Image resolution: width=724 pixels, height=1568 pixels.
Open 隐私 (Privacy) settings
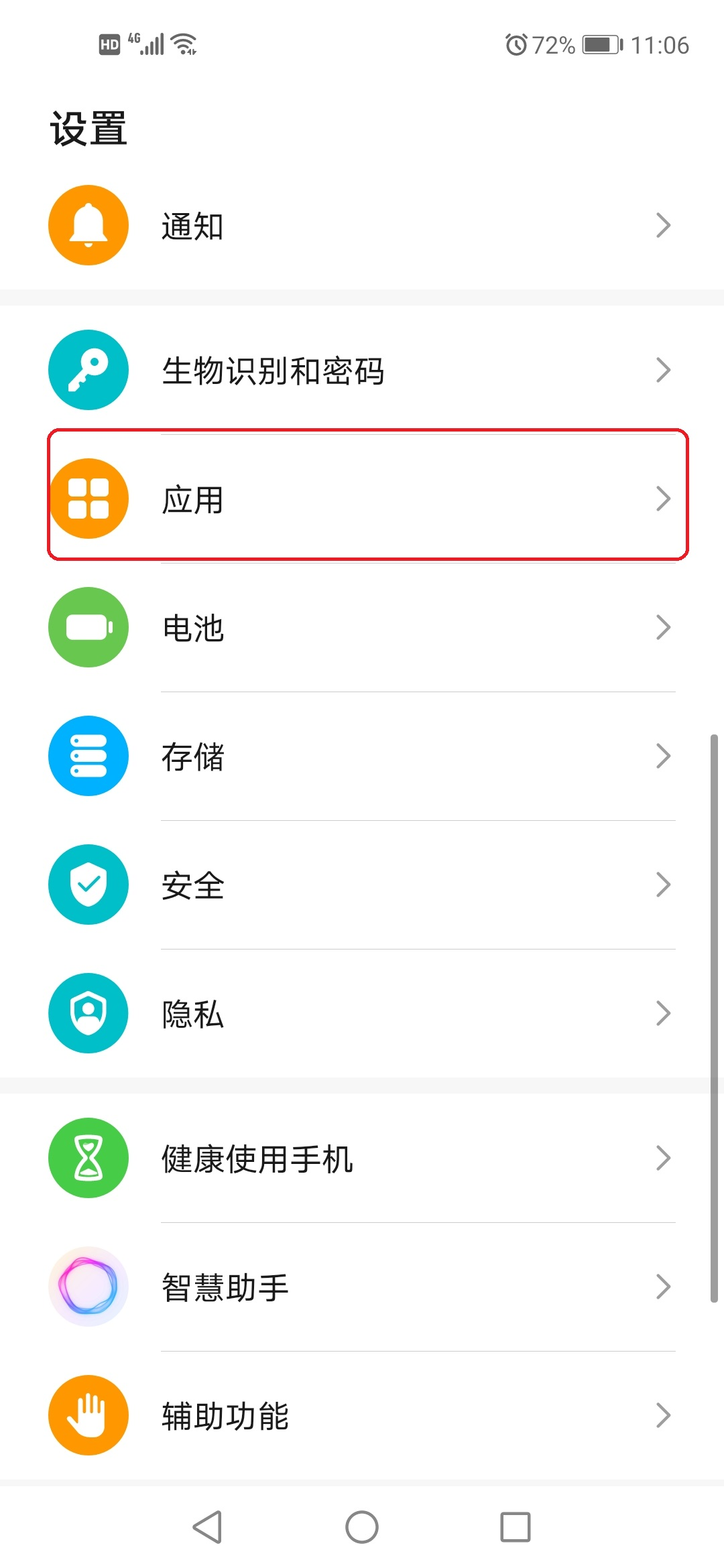click(x=362, y=1014)
